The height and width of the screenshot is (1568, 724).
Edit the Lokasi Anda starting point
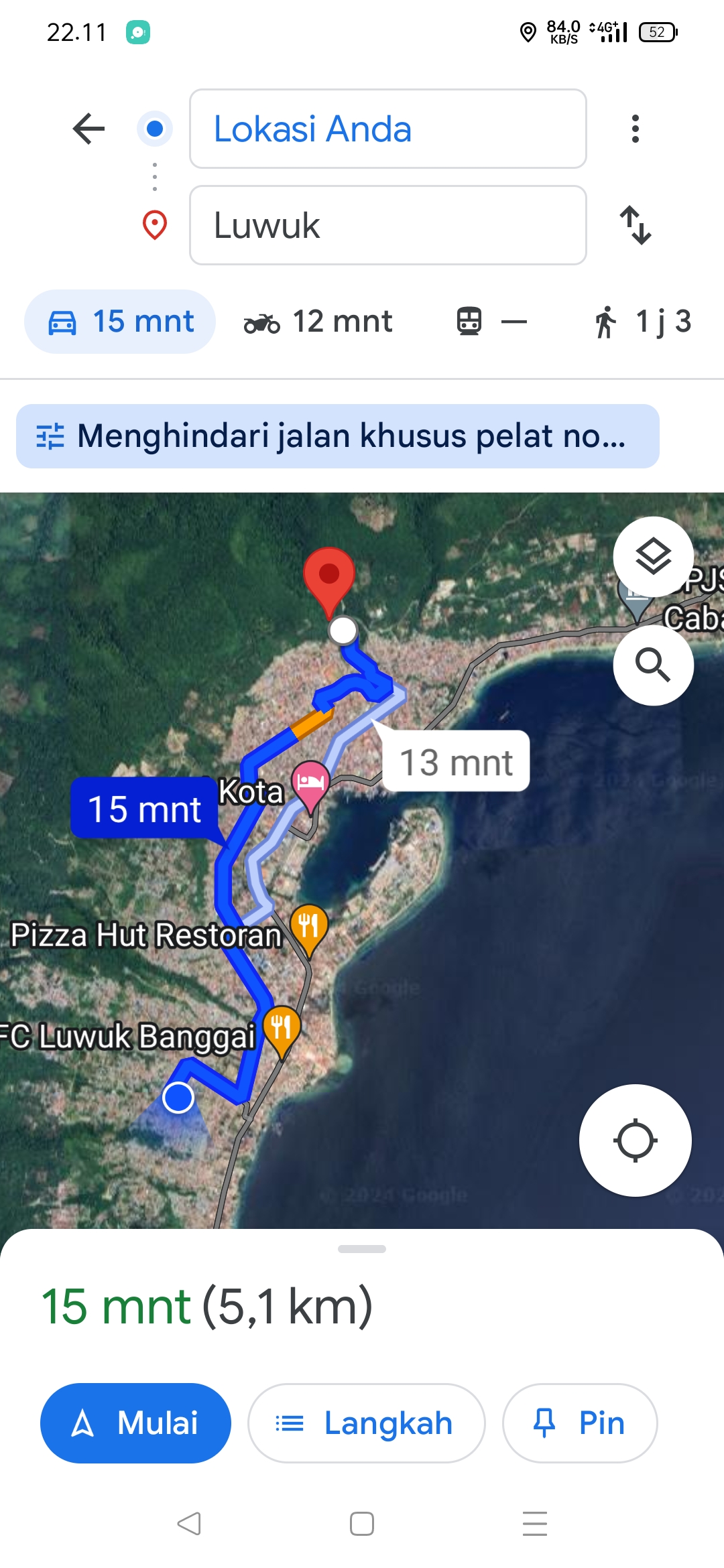click(388, 129)
